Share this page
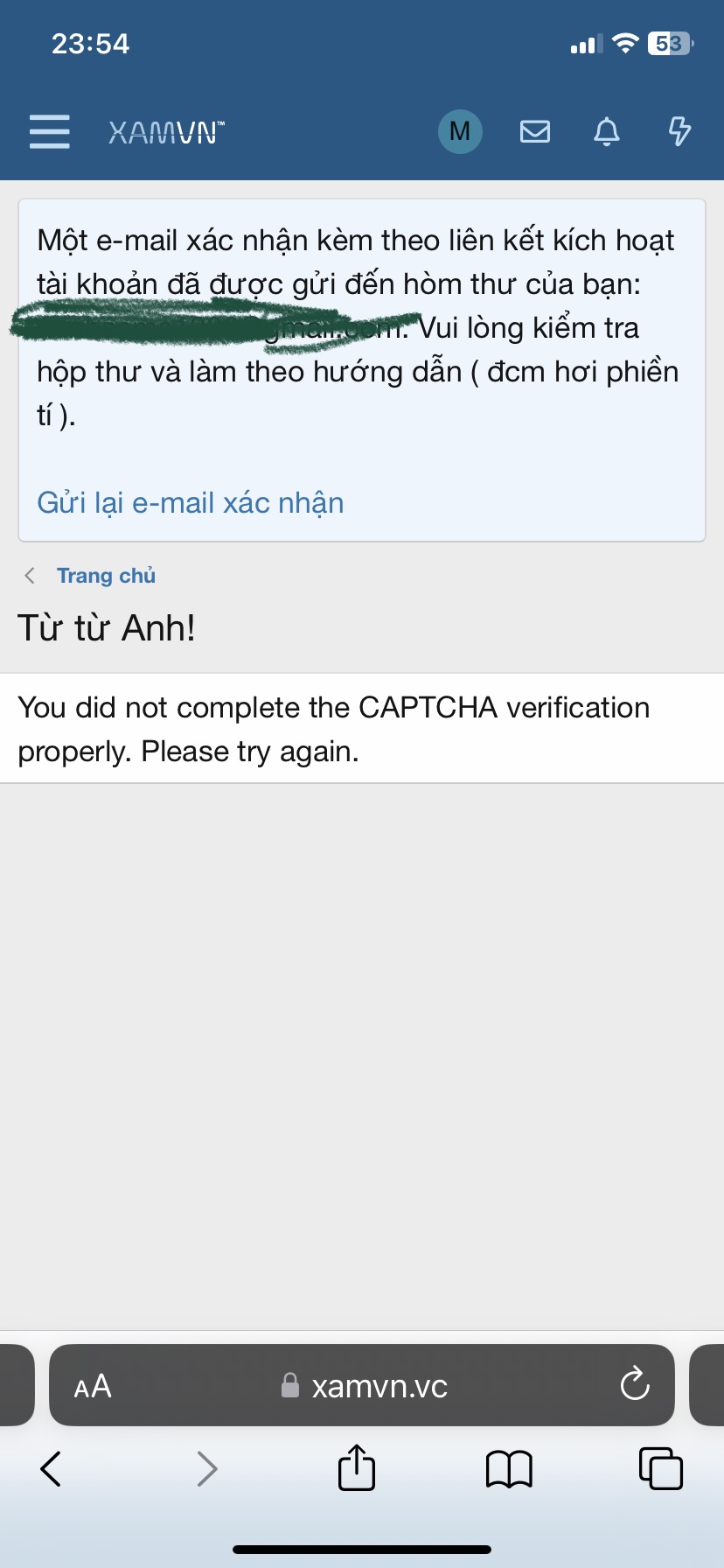Image resolution: width=724 pixels, height=1568 pixels. 356,1467
